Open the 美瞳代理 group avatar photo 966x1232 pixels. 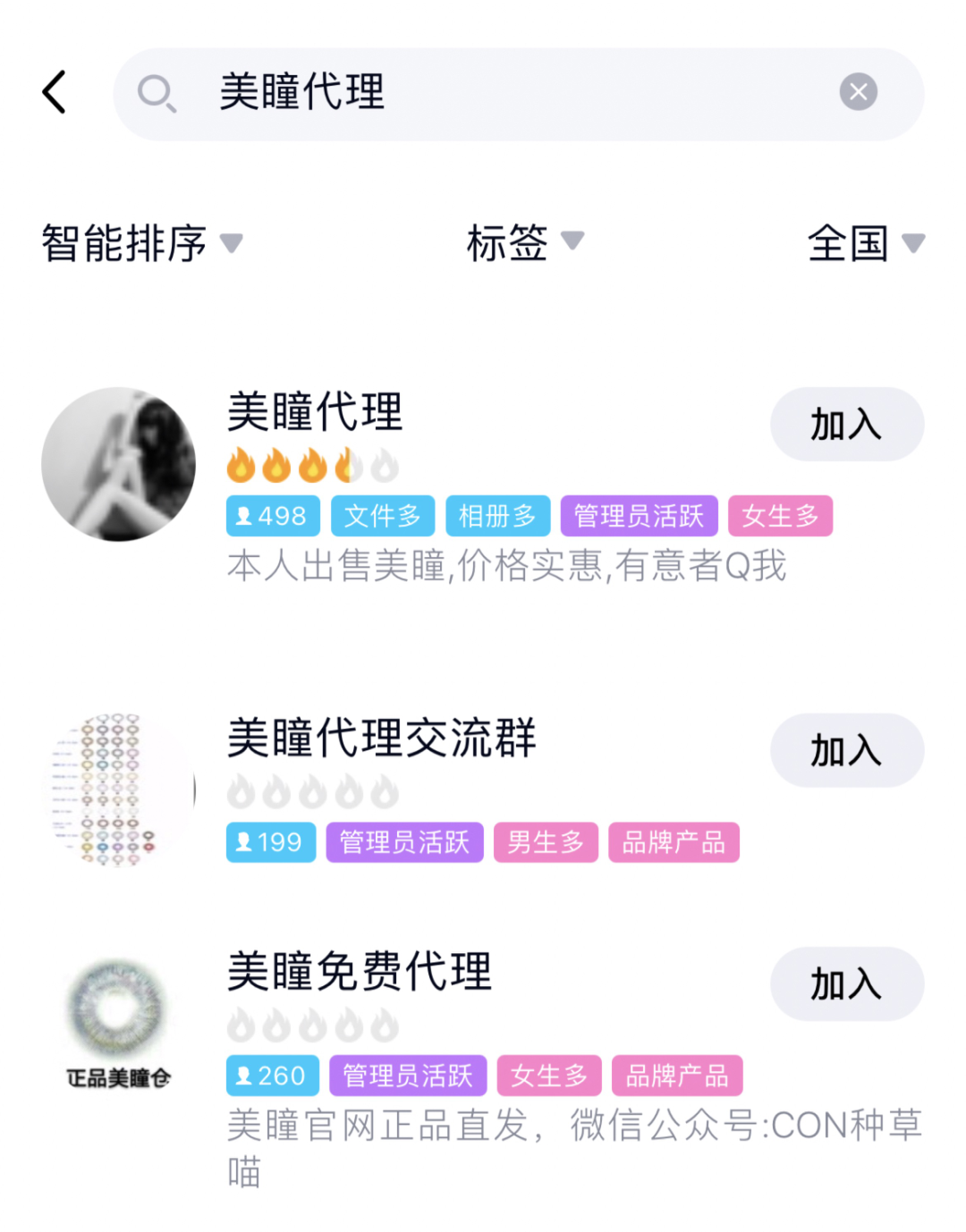(x=119, y=463)
